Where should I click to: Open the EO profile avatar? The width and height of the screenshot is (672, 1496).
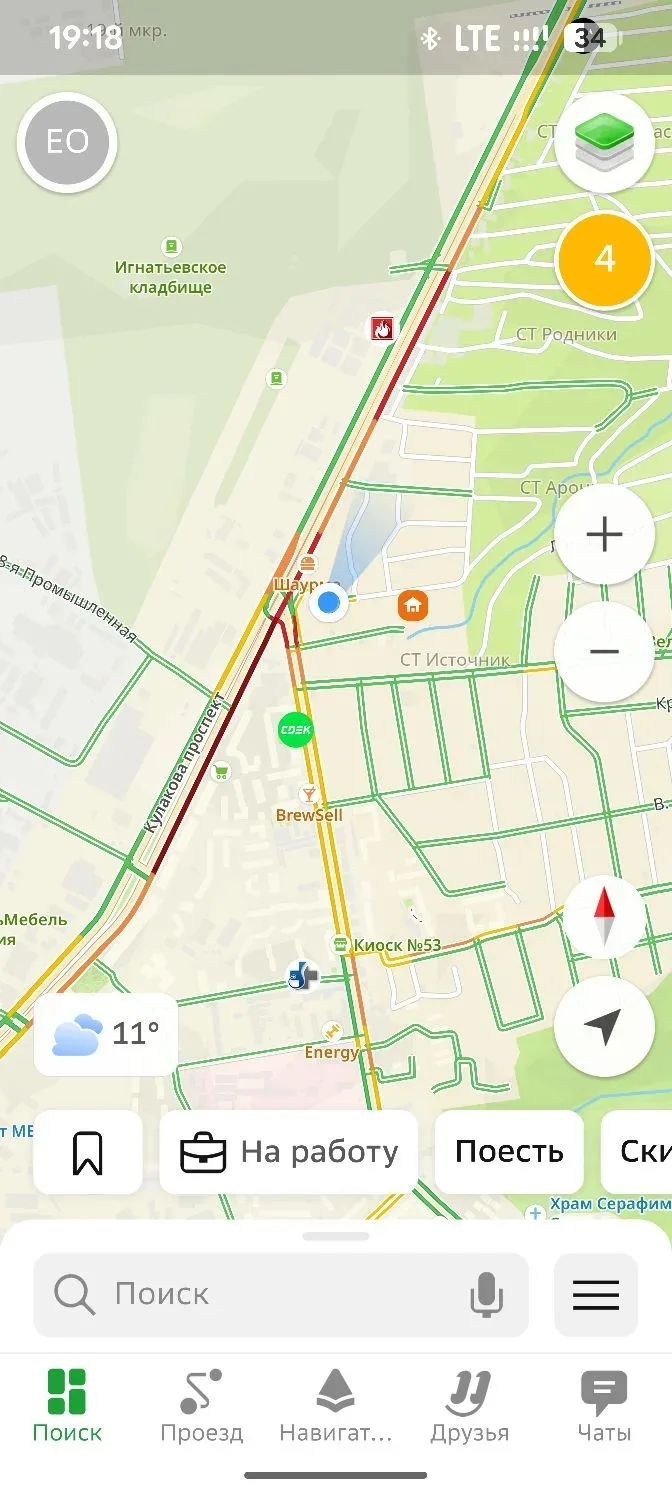click(x=67, y=142)
